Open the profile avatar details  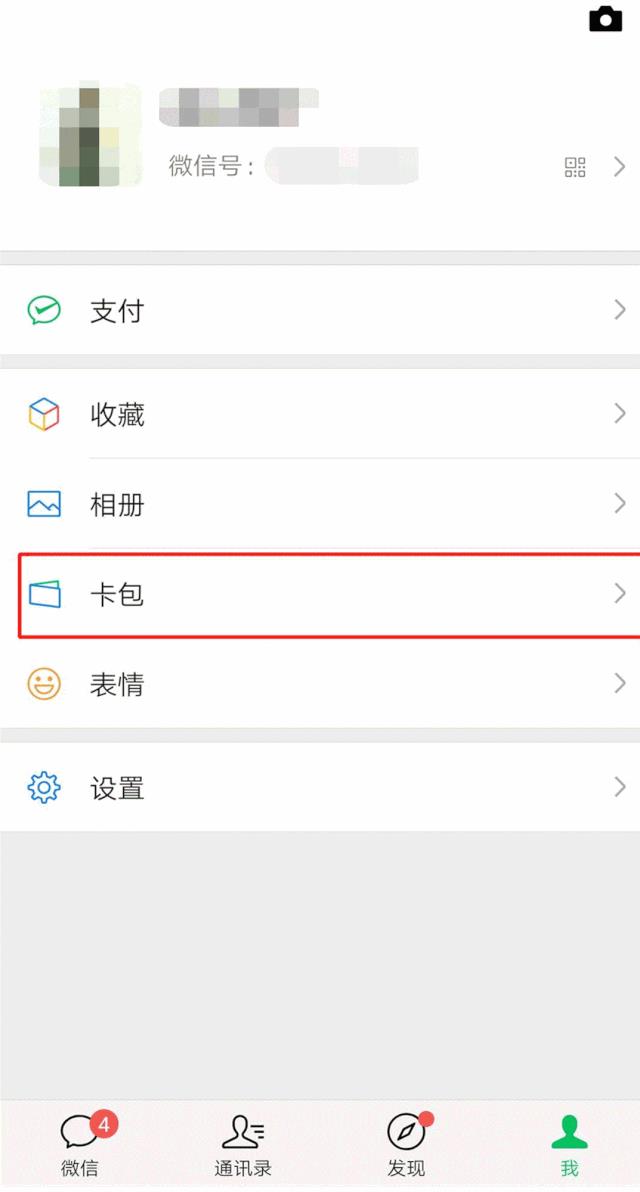[89, 137]
